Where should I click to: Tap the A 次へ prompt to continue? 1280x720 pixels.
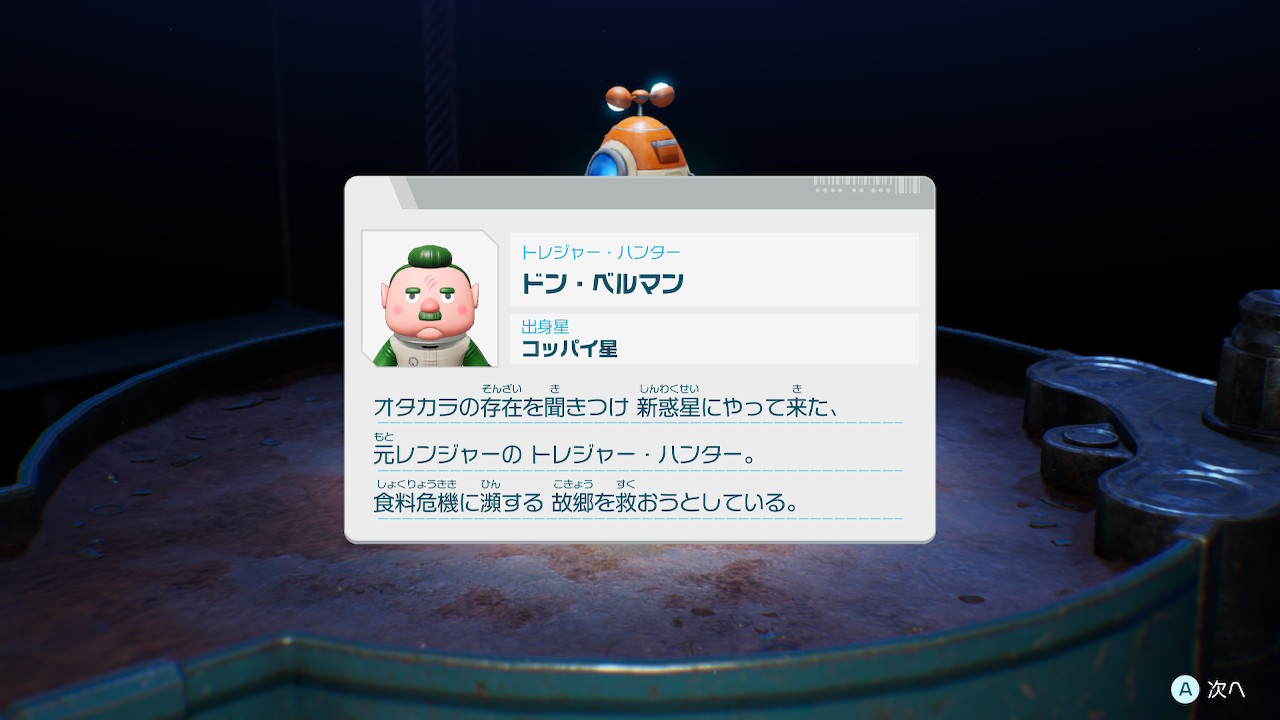tap(1209, 689)
